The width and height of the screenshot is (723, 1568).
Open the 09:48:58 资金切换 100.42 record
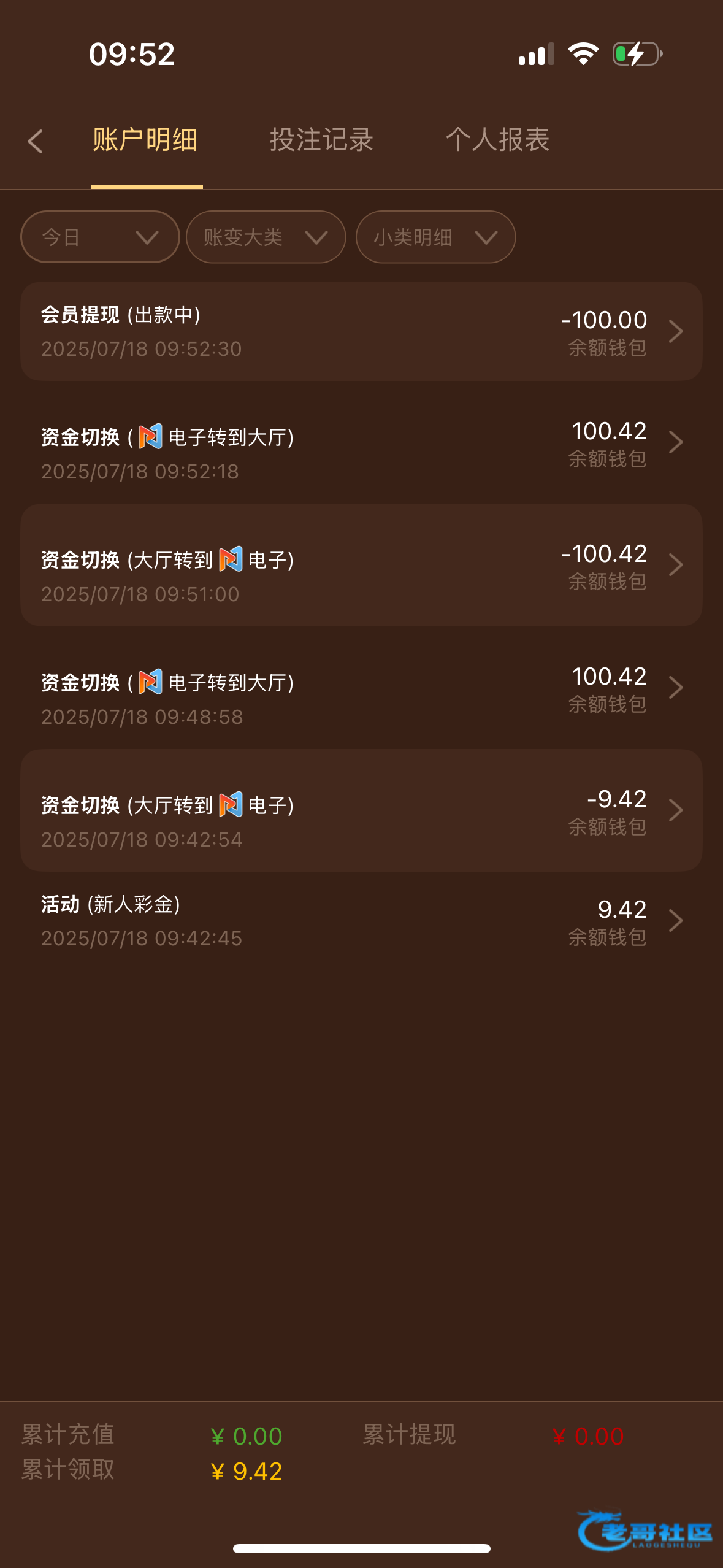(361, 688)
